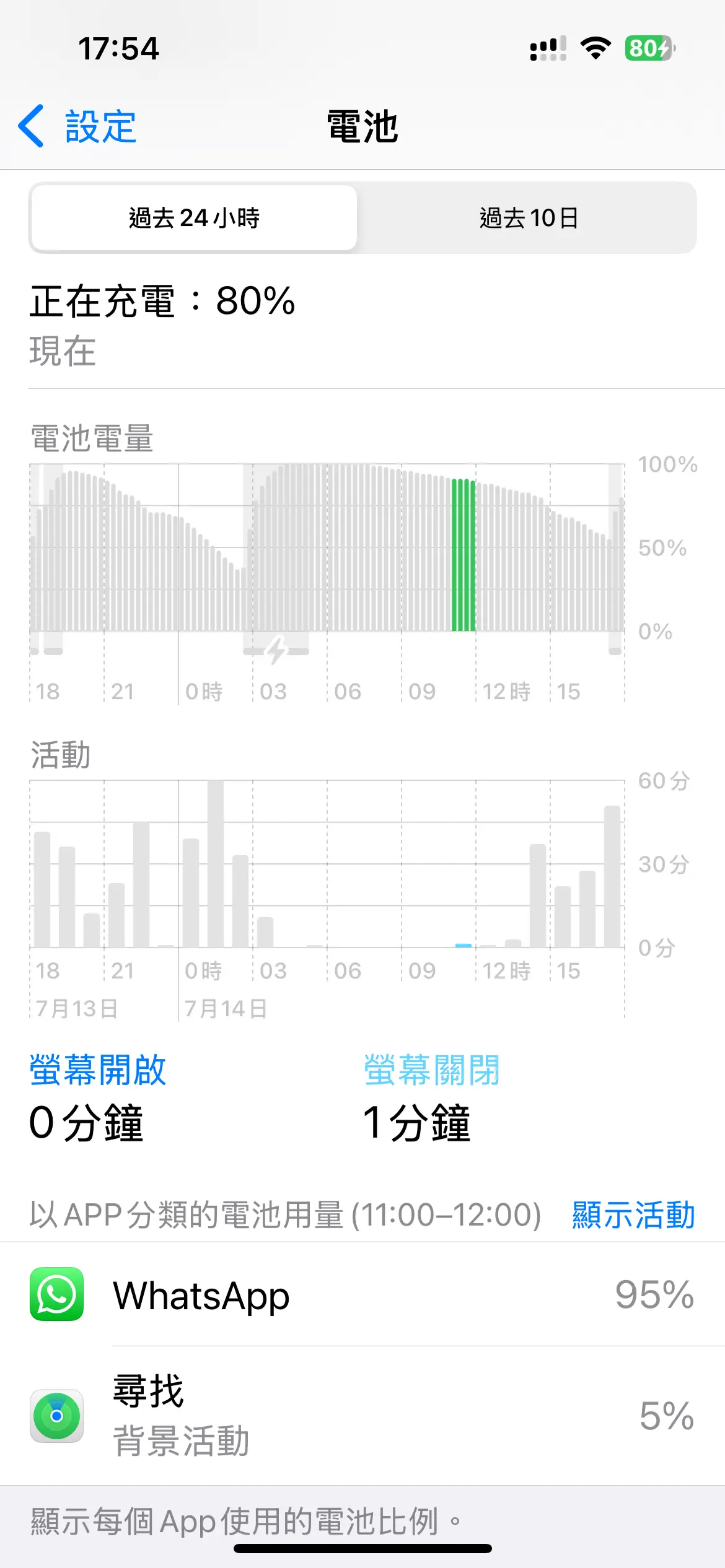
Task: Switch to 過去 24 小時 view
Action: pyautogui.click(x=195, y=218)
